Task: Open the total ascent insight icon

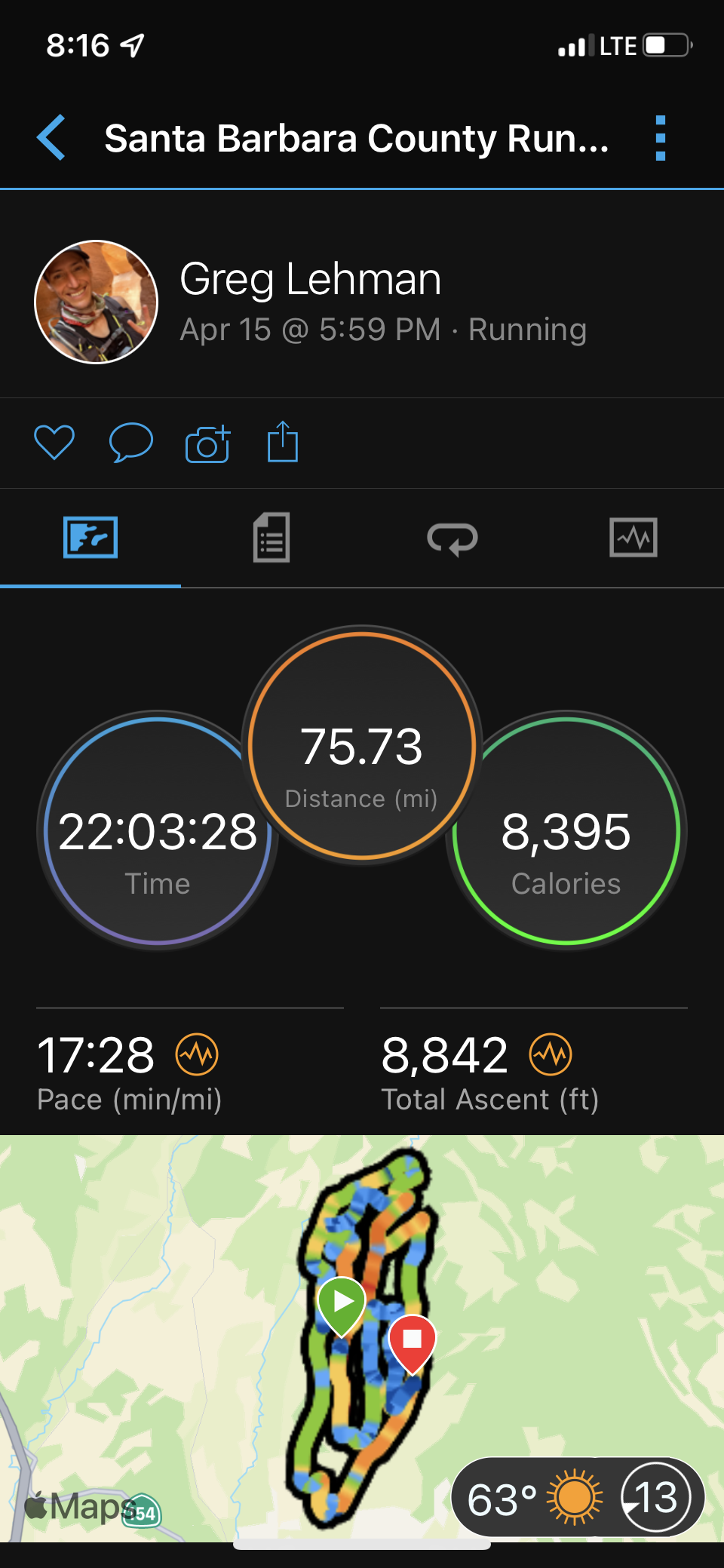Action: click(551, 1054)
